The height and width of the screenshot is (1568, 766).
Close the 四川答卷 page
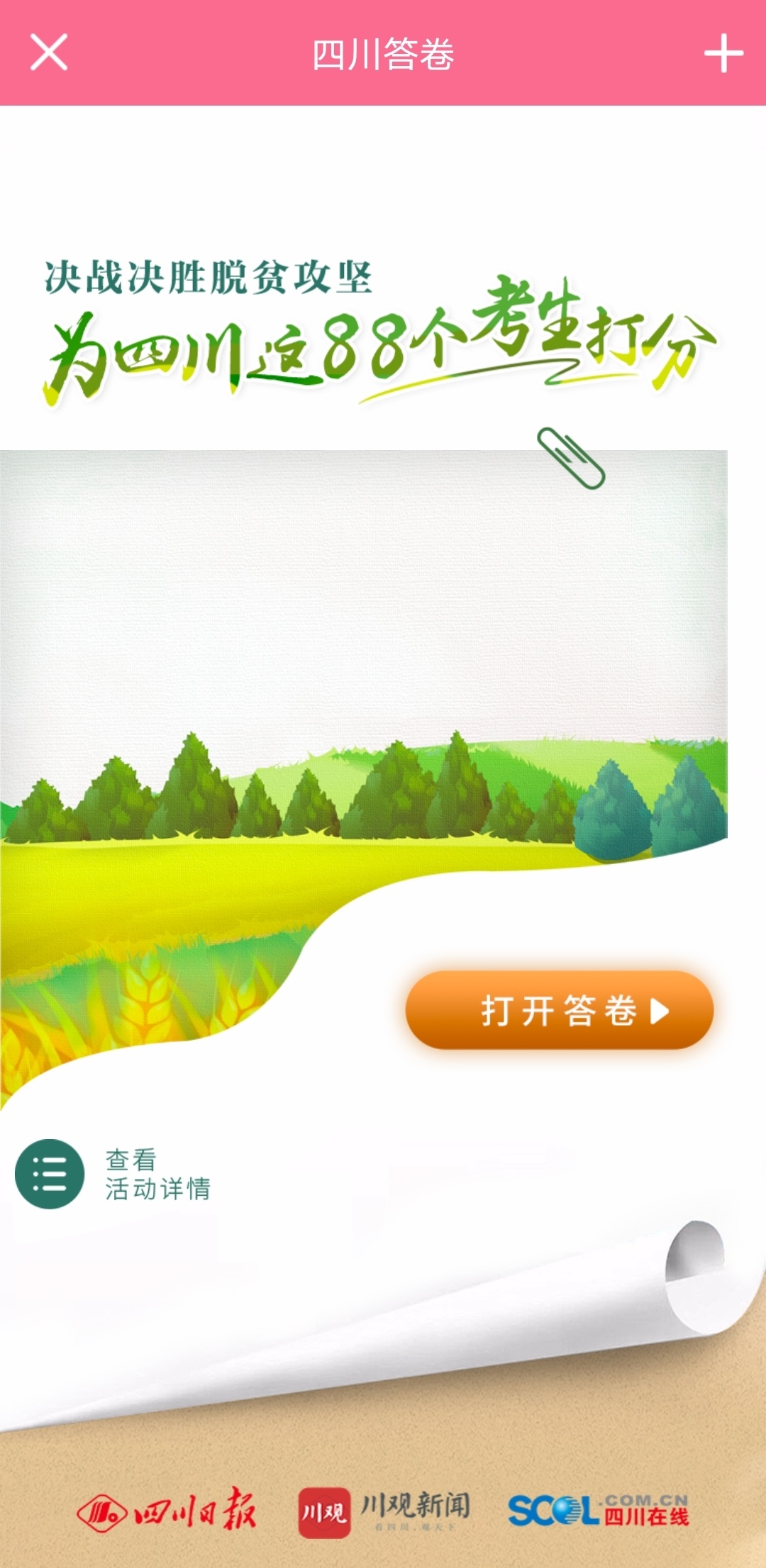pos(48,52)
